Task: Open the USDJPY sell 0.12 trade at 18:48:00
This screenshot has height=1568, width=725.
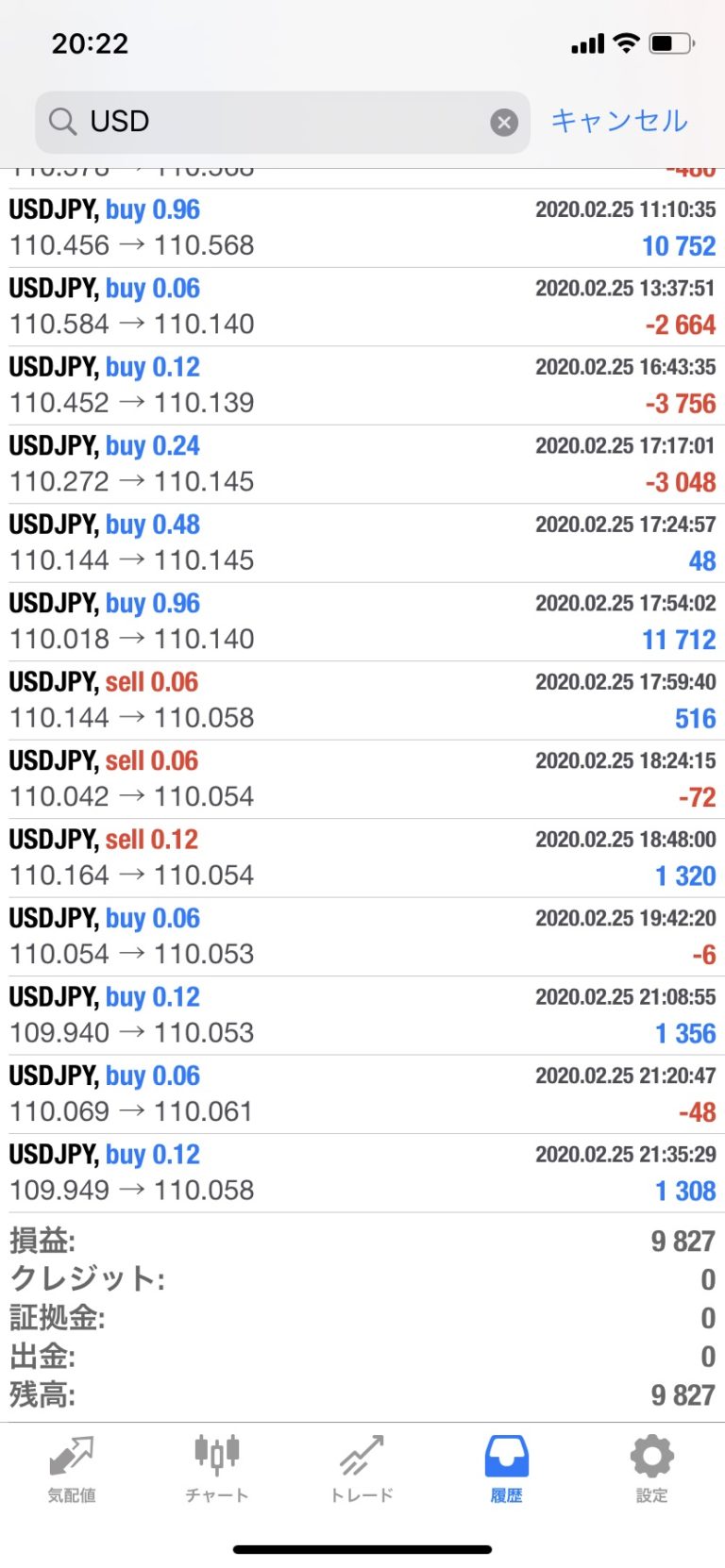Action: pyautogui.click(x=362, y=858)
